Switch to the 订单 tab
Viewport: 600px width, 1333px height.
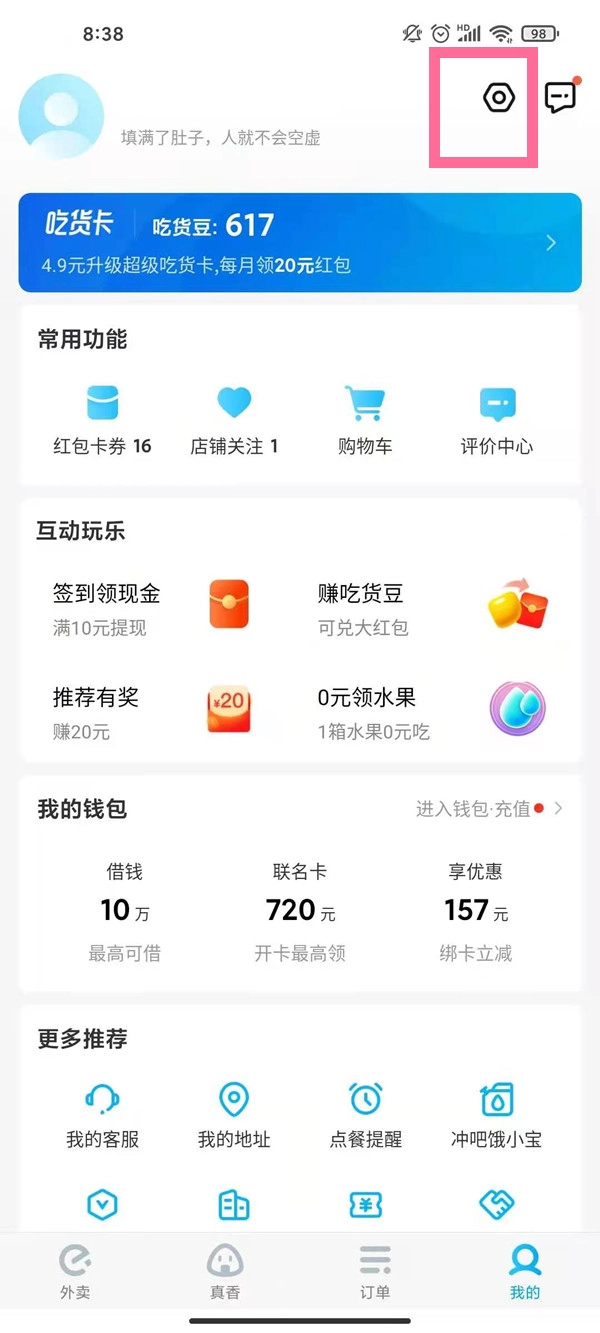click(375, 1272)
